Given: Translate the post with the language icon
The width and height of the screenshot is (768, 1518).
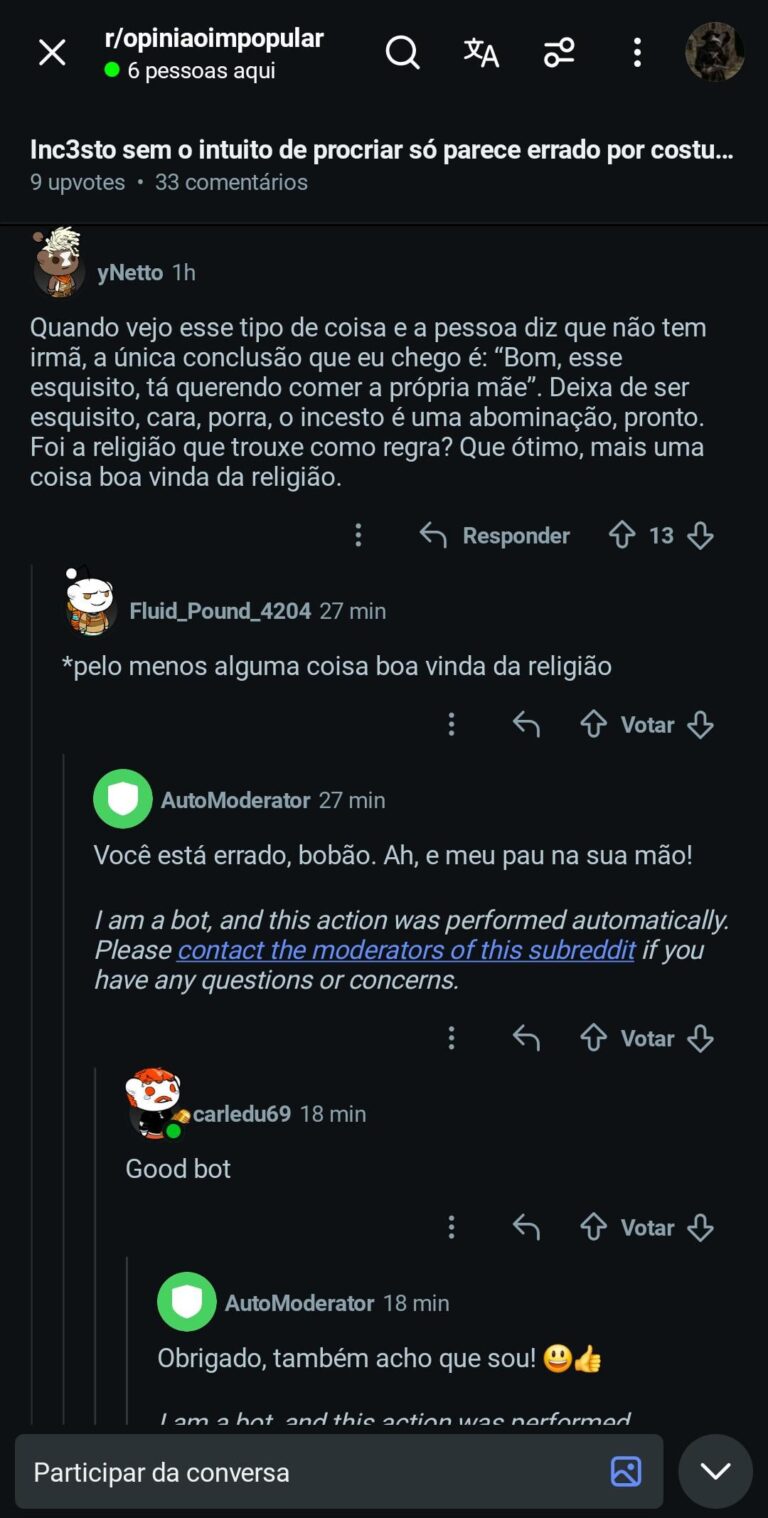Looking at the screenshot, I should [481, 53].
